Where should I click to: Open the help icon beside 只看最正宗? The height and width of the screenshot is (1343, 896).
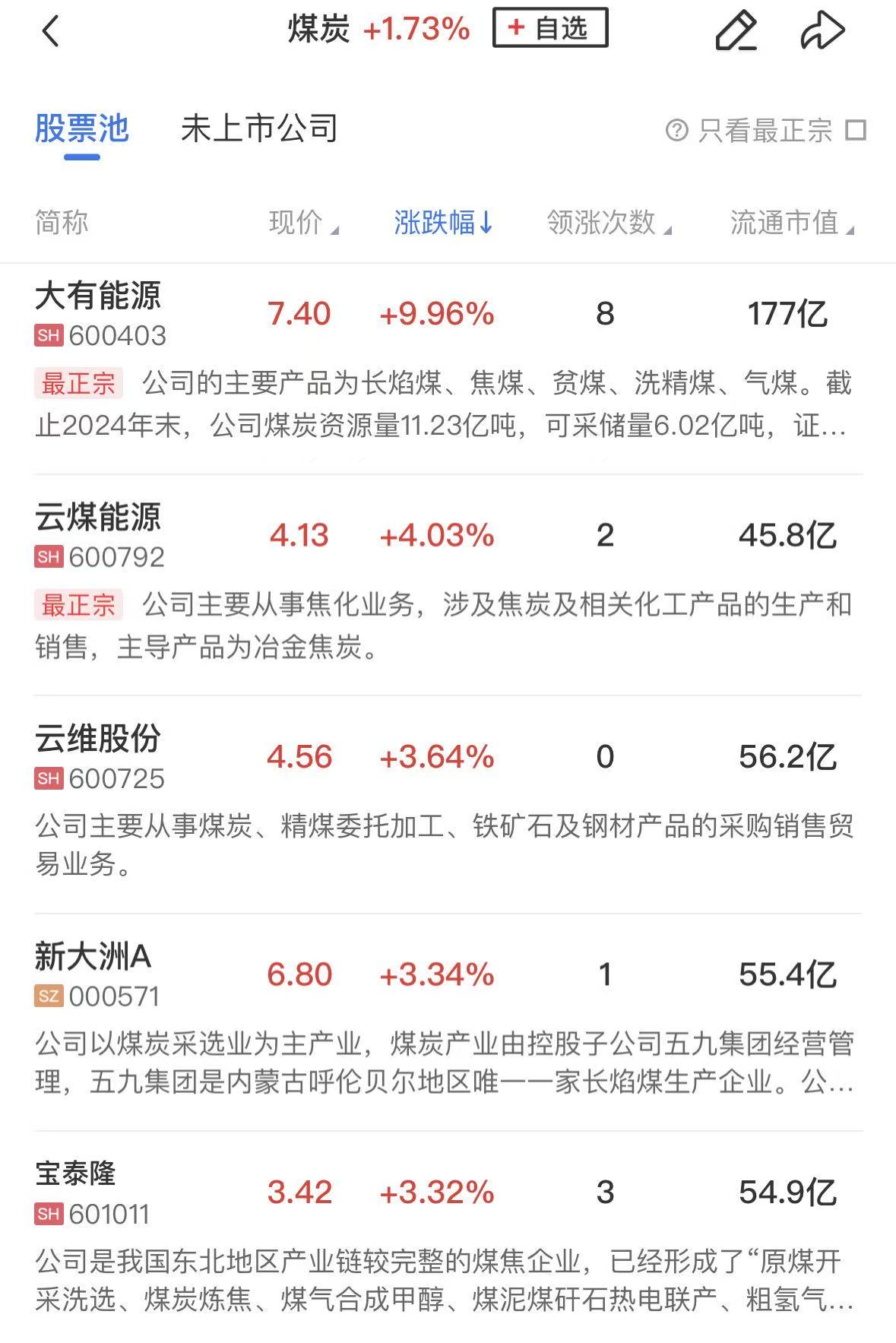[x=676, y=130]
